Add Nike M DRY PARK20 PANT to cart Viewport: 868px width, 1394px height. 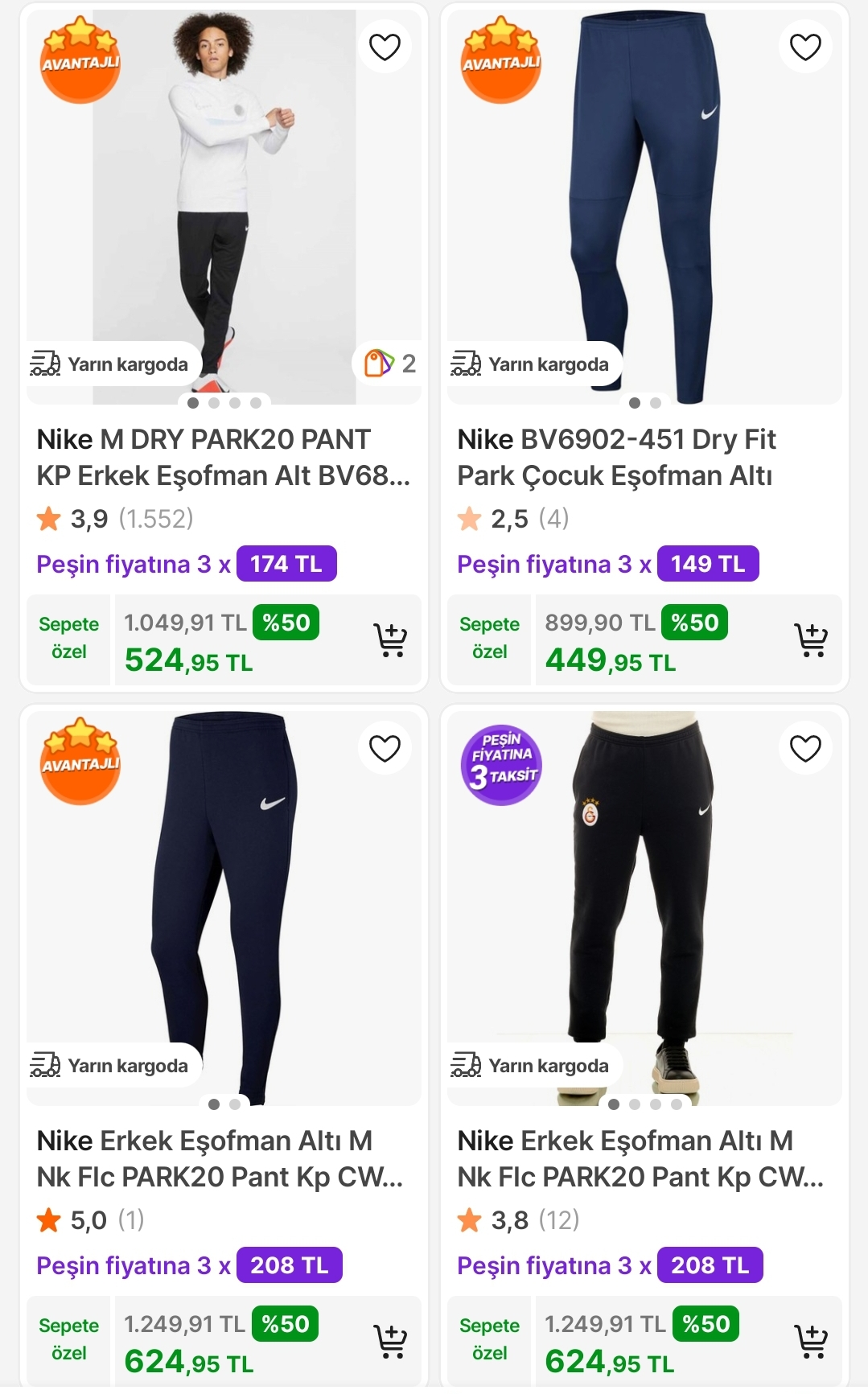390,640
